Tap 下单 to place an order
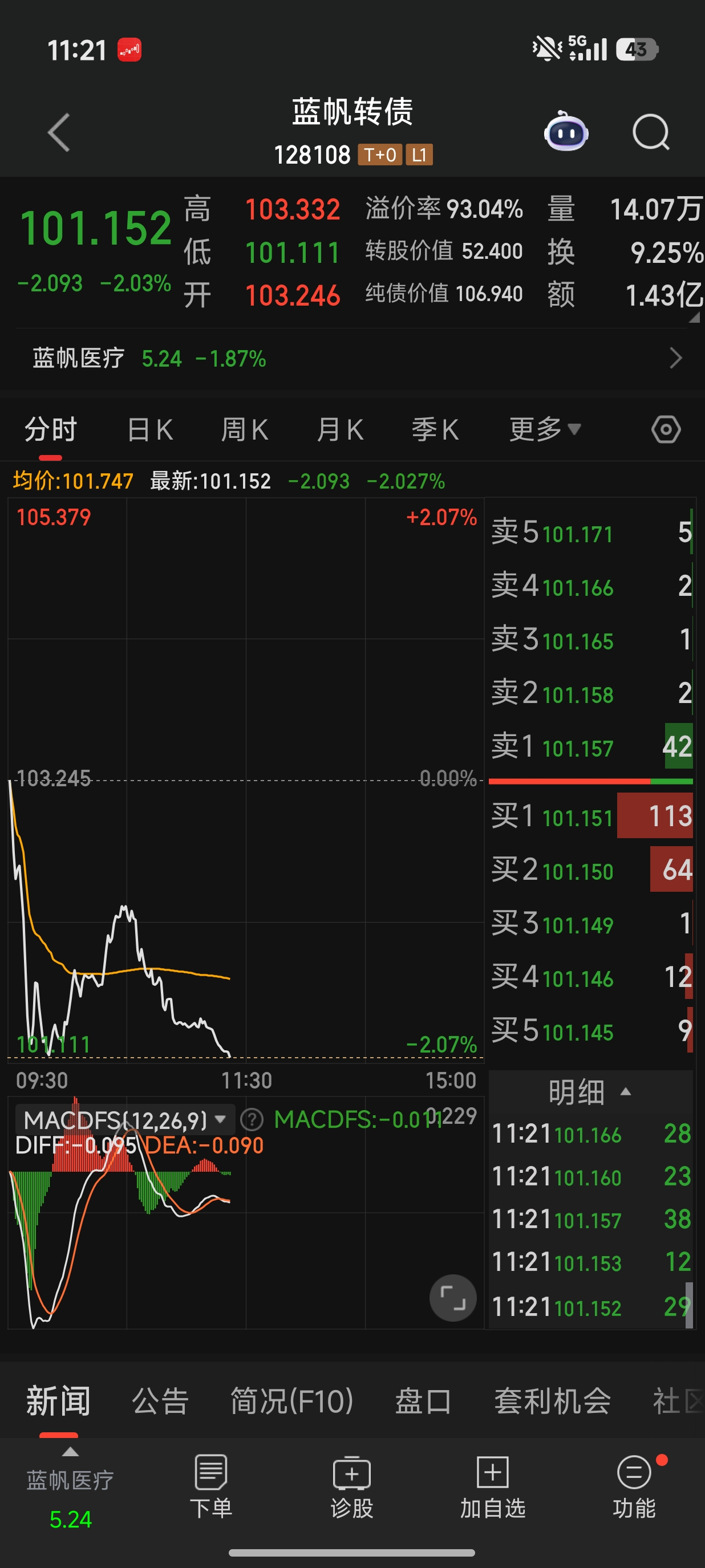The image size is (705, 1568). click(210, 1486)
